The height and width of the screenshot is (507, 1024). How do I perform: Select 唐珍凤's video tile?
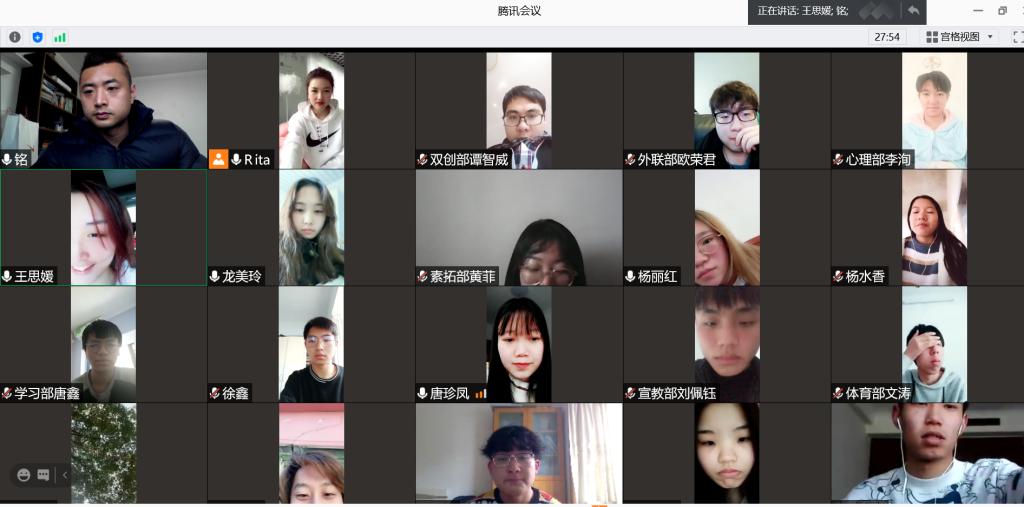[519, 344]
